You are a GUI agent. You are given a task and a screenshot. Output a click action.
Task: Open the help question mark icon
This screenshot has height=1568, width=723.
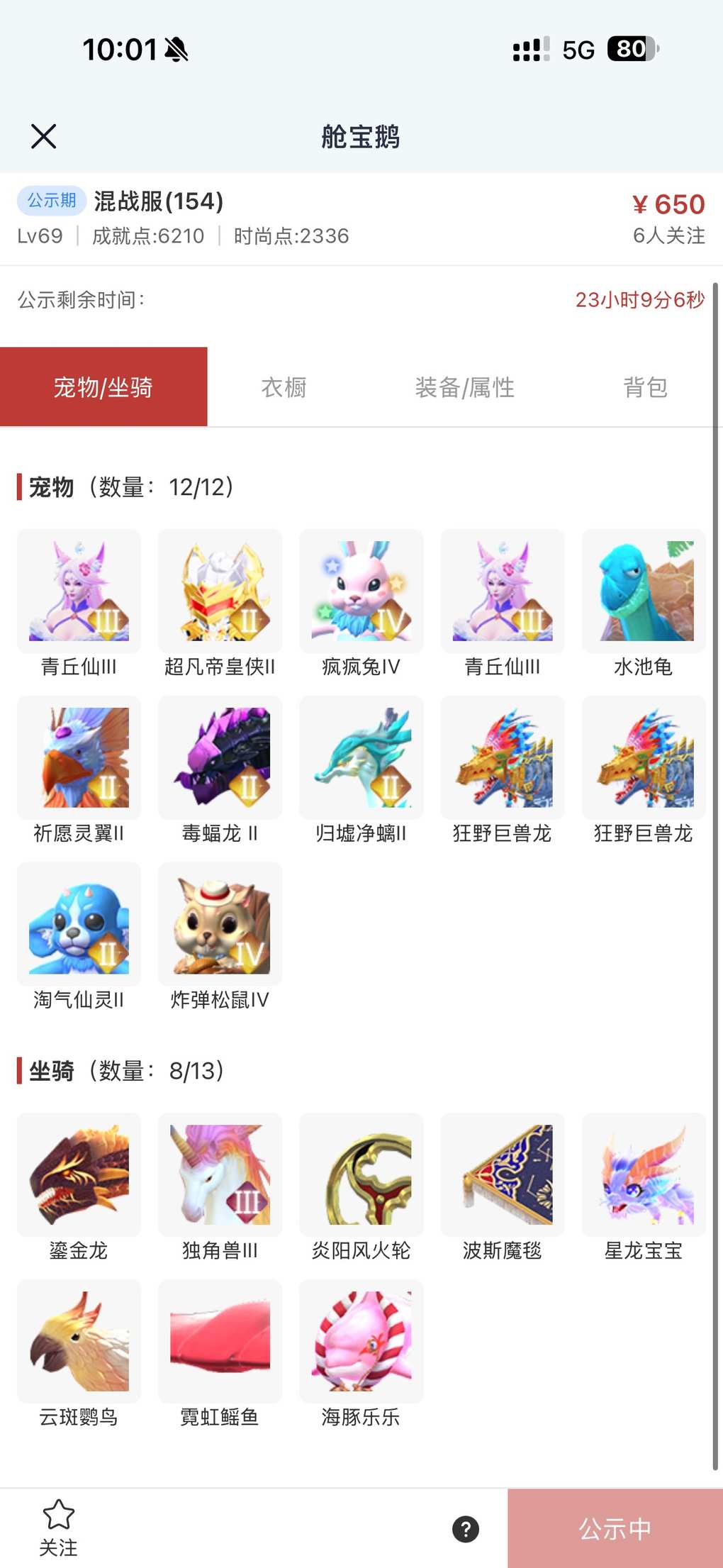[466, 1529]
